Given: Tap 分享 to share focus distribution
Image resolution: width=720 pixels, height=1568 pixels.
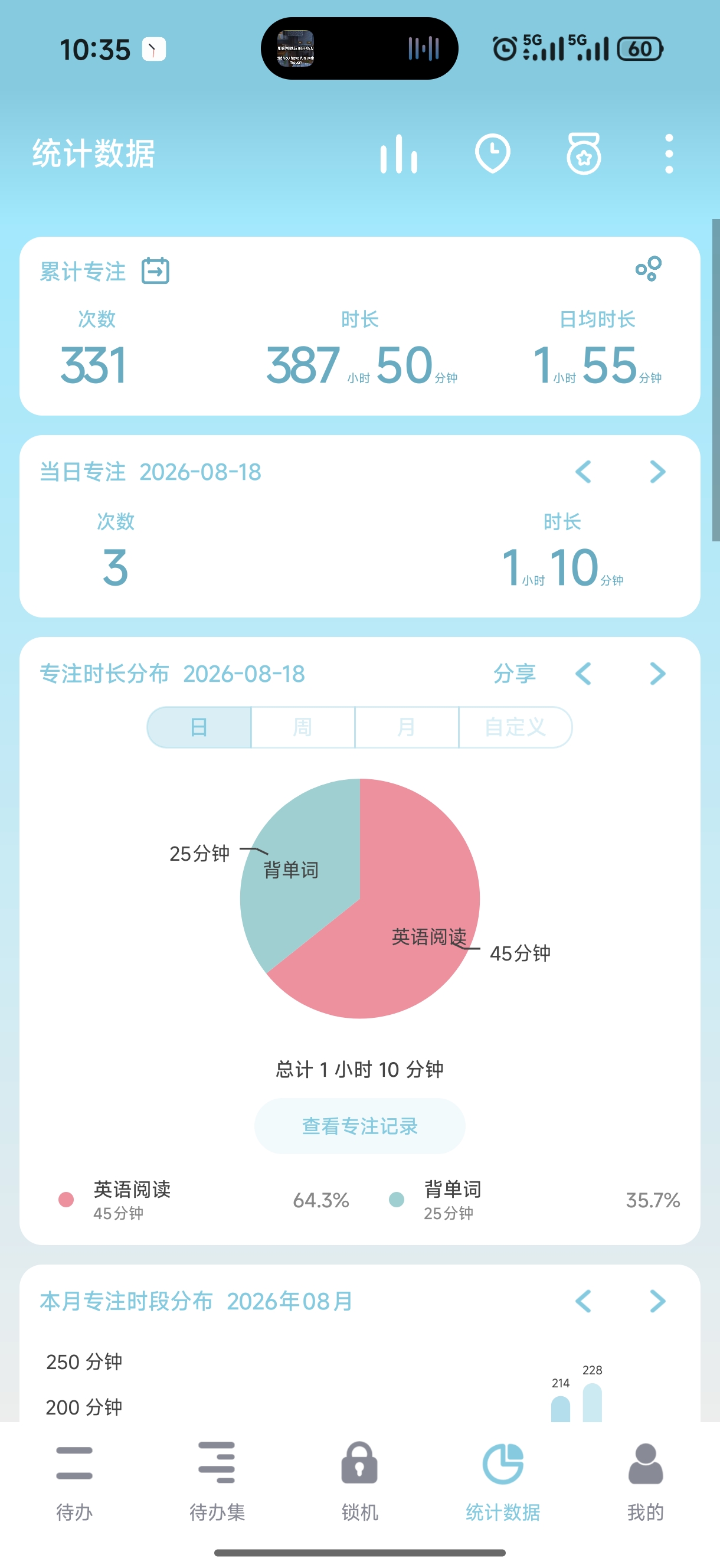Looking at the screenshot, I should (x=514, y=673).
